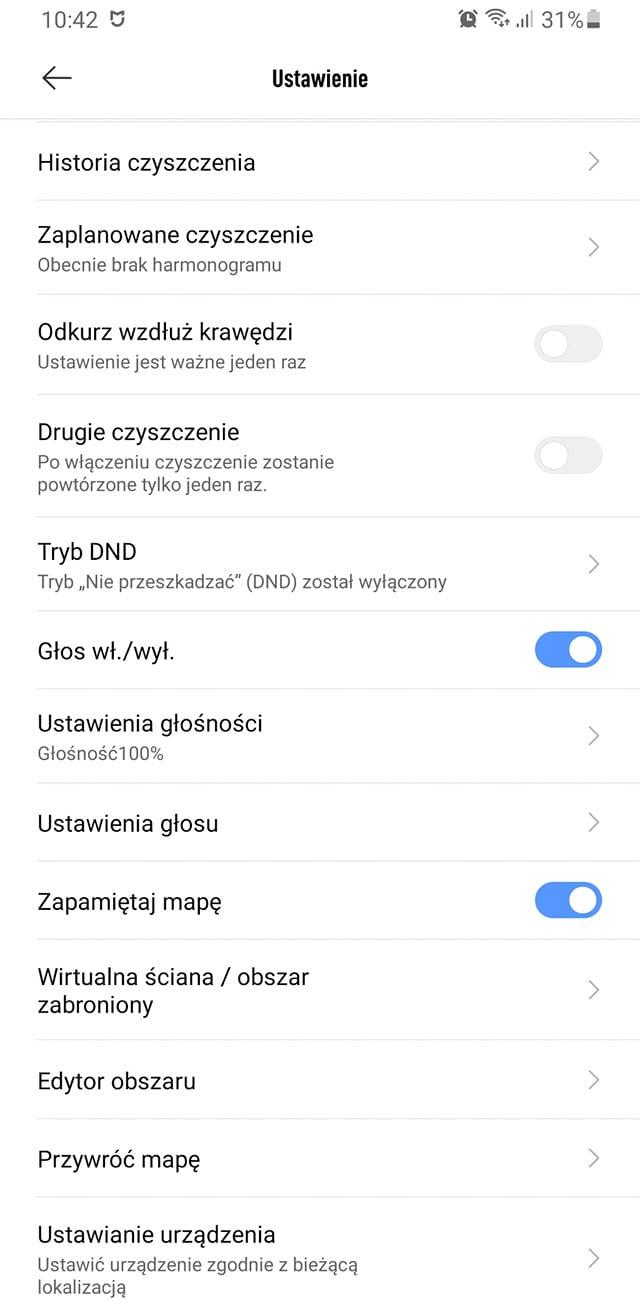The height and width of the screenshot is (1315, 640).
Task: Open Tryb DND settings
Action: [x=318, y=565]
